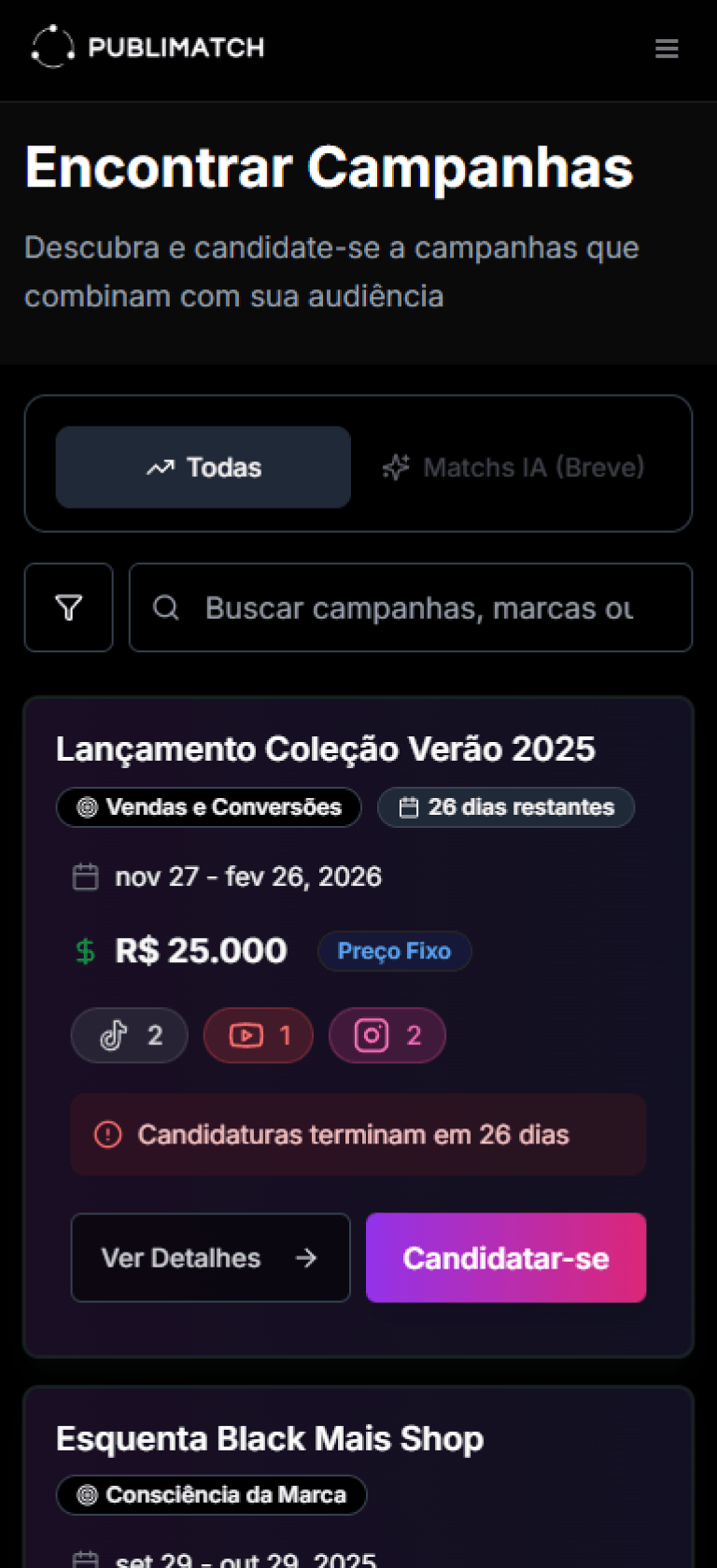717x1568 pixels.
Task: Click the 26 dias restantes chip
Action: pos(505,807)
